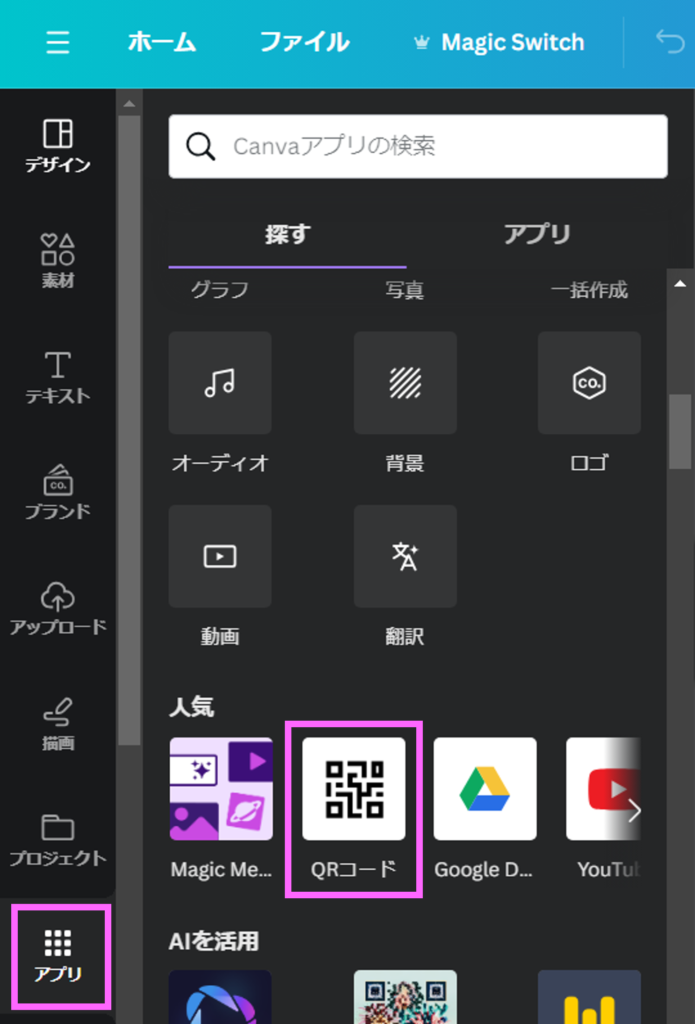Open アップロード in the sidebar

point(58,608)
